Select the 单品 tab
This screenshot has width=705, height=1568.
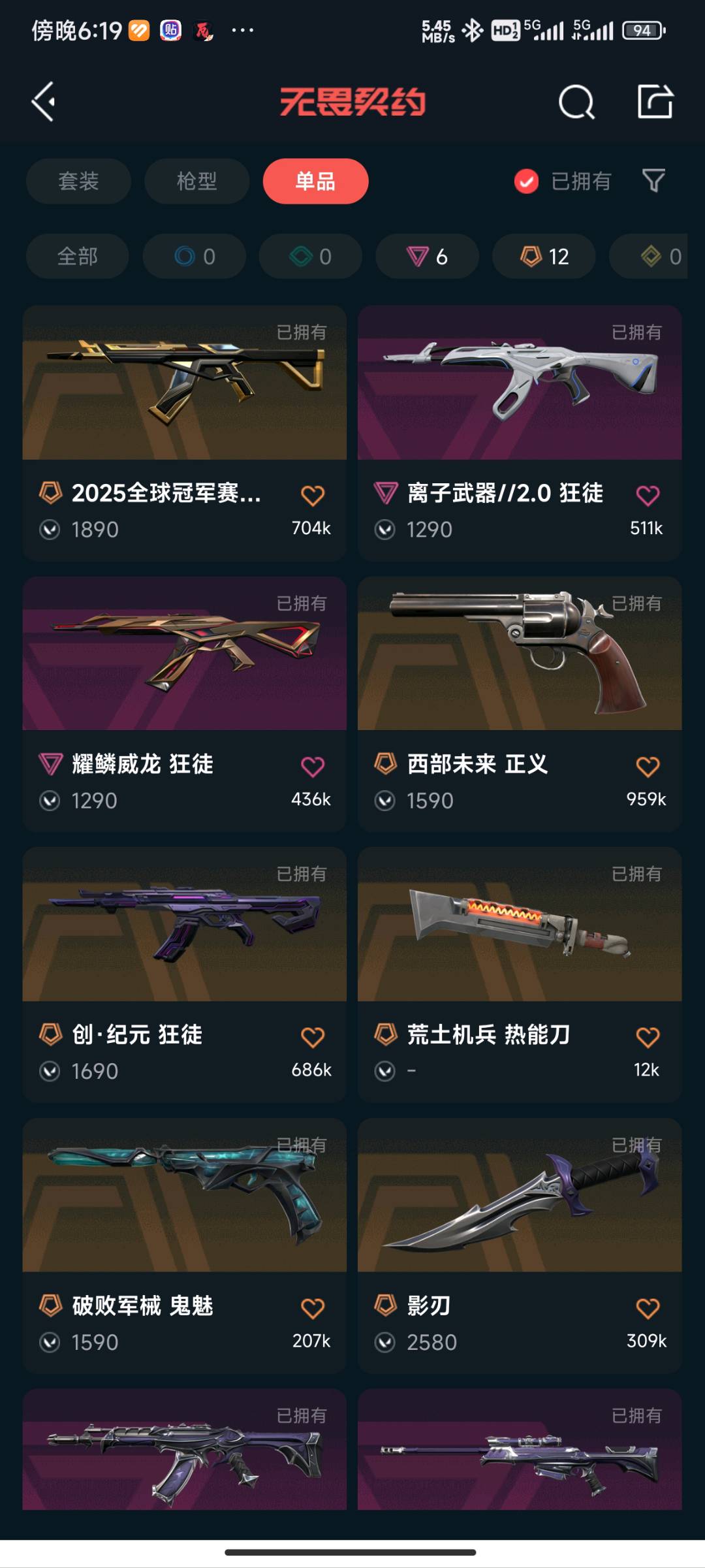tap(315, 181)
